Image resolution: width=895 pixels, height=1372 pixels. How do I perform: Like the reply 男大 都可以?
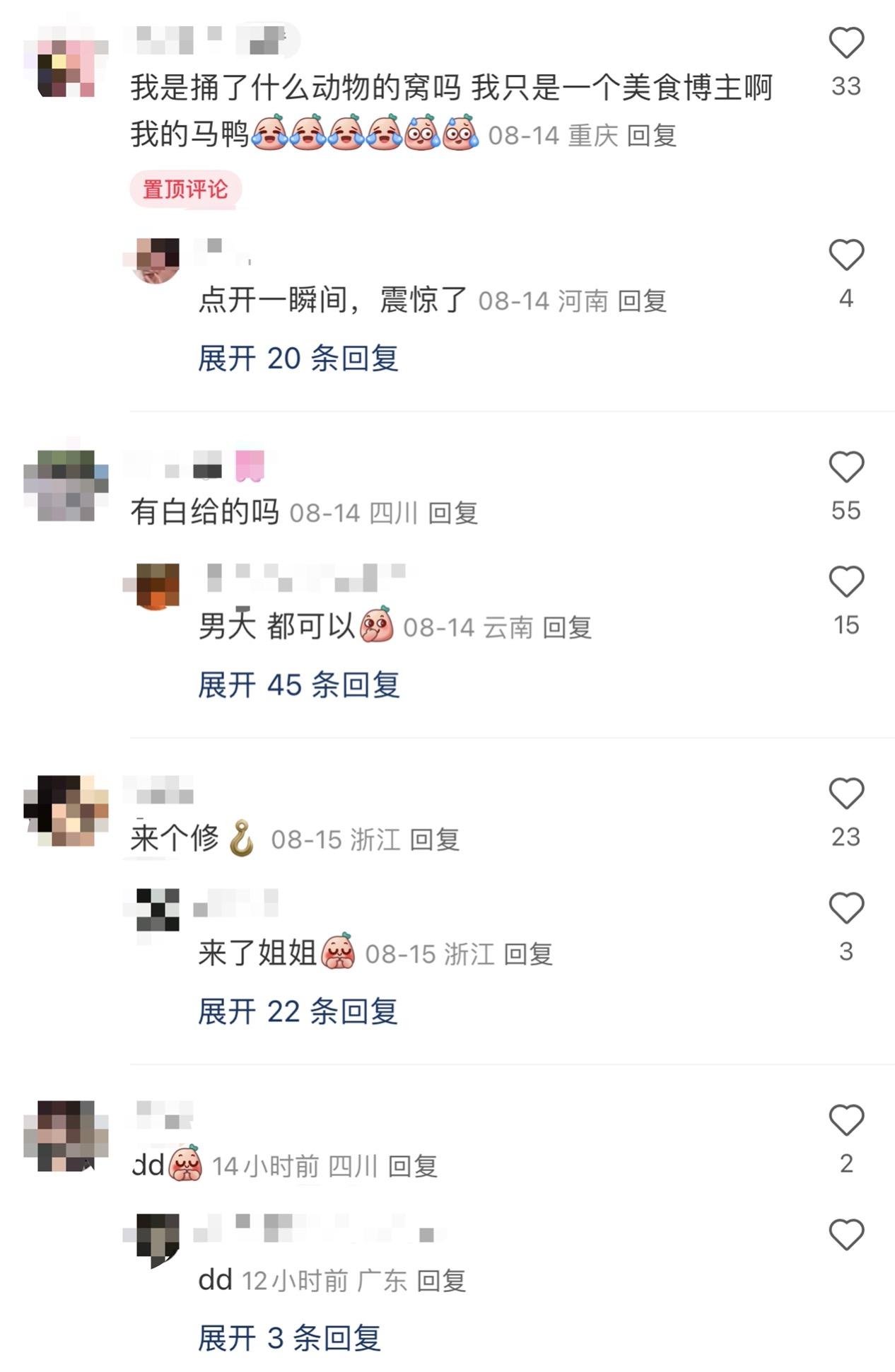pyautogui.click(x=846, y=583)
